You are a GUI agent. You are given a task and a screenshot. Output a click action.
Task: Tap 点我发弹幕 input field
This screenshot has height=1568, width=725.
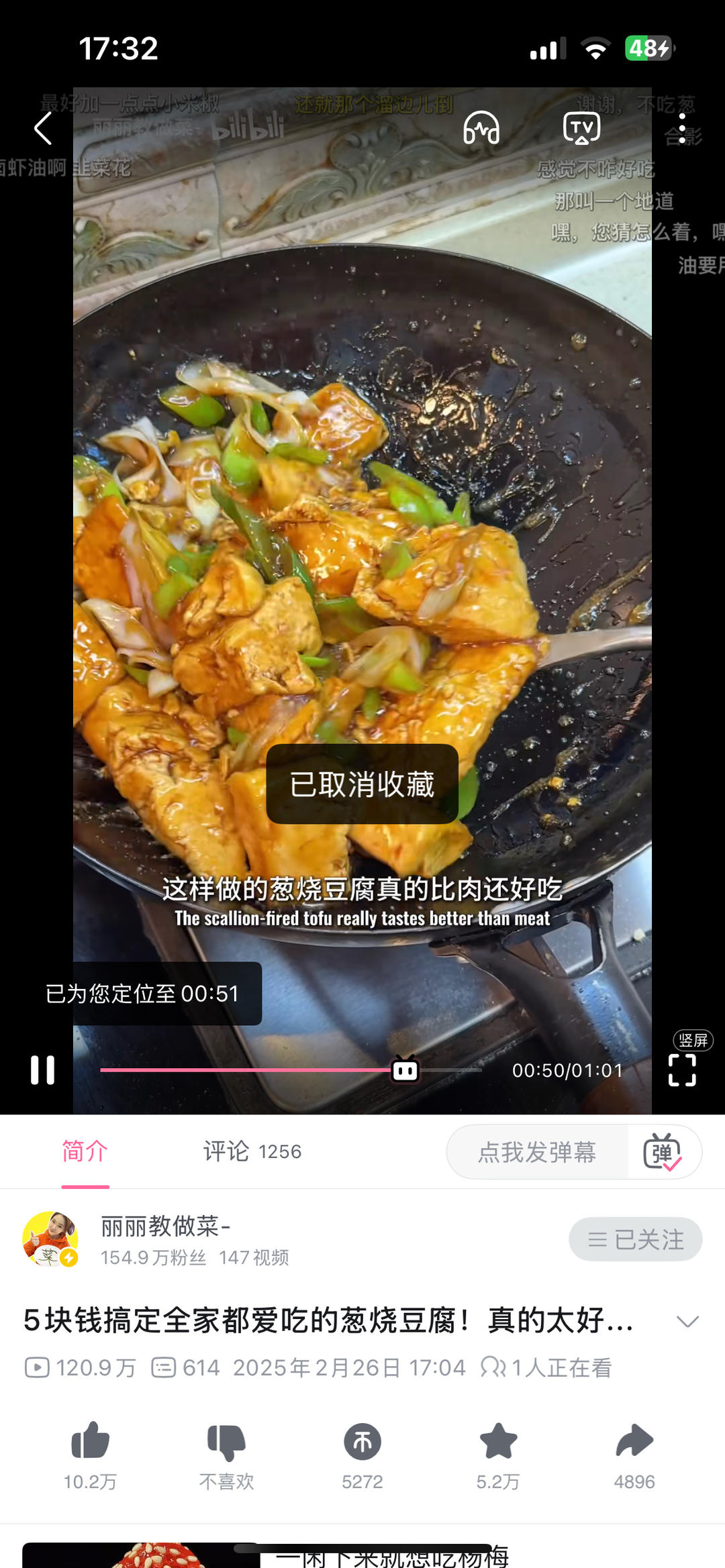coord(537,1152)
